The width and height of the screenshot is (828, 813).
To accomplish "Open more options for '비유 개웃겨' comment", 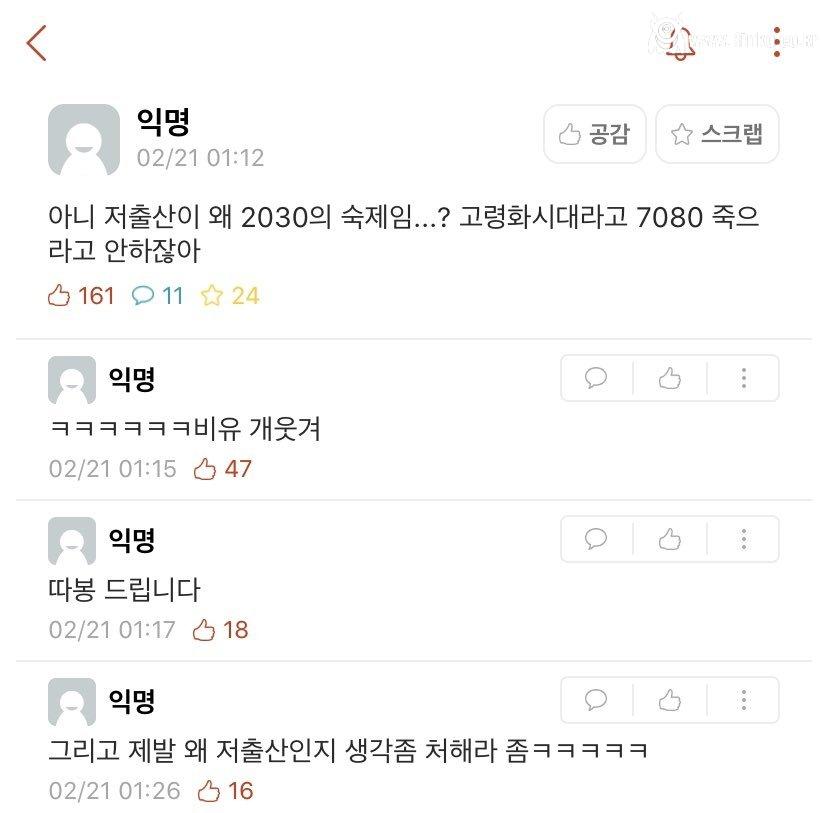I will coord(743,378).
